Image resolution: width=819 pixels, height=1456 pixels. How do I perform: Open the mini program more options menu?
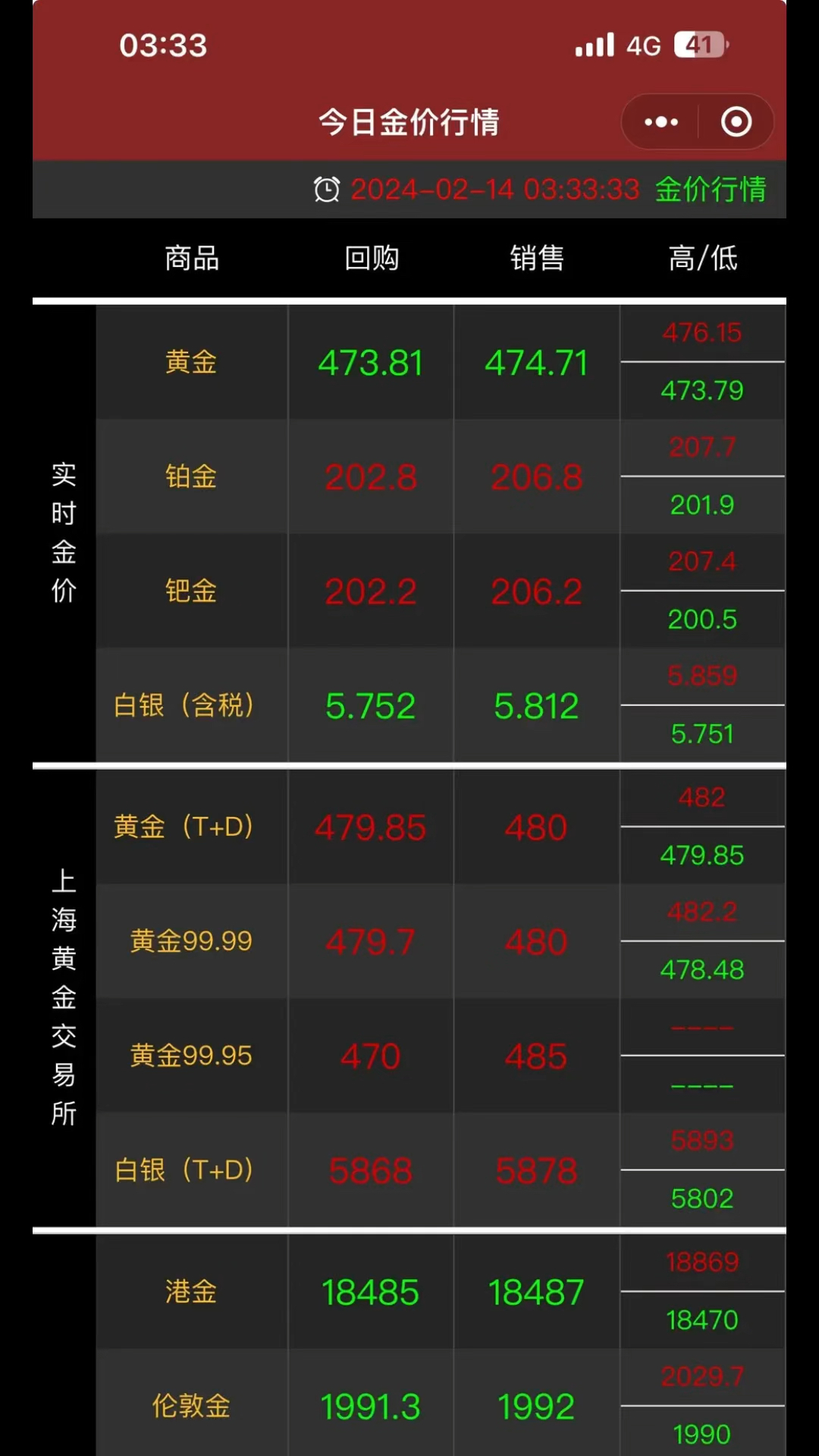click(x=661, y=122)
